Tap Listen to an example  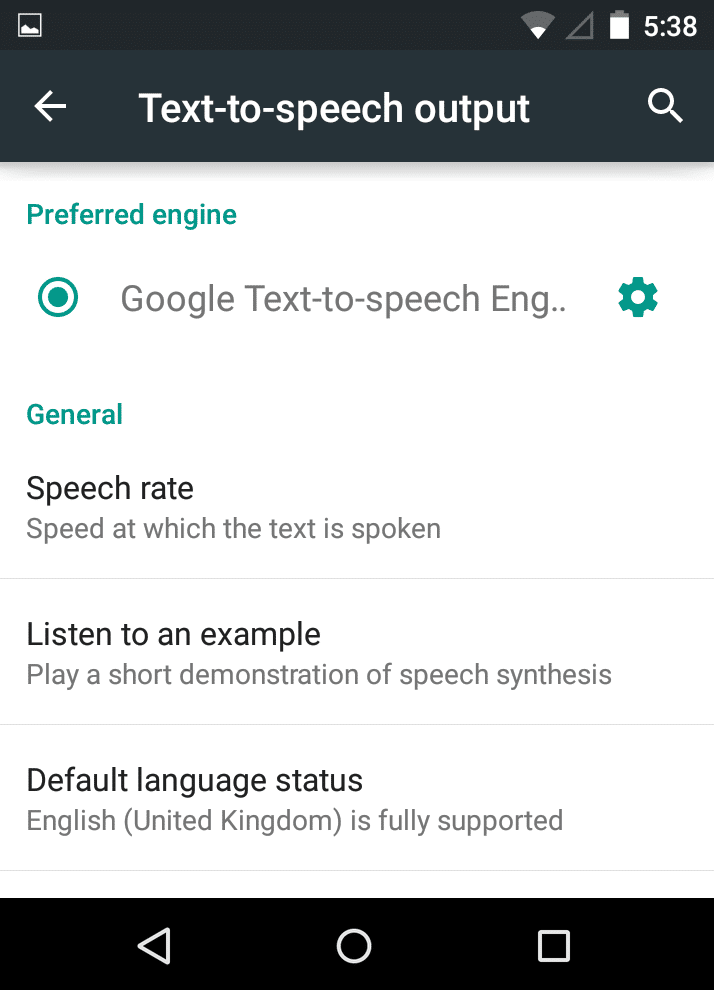pyautogui.click(x=356, y=653)
